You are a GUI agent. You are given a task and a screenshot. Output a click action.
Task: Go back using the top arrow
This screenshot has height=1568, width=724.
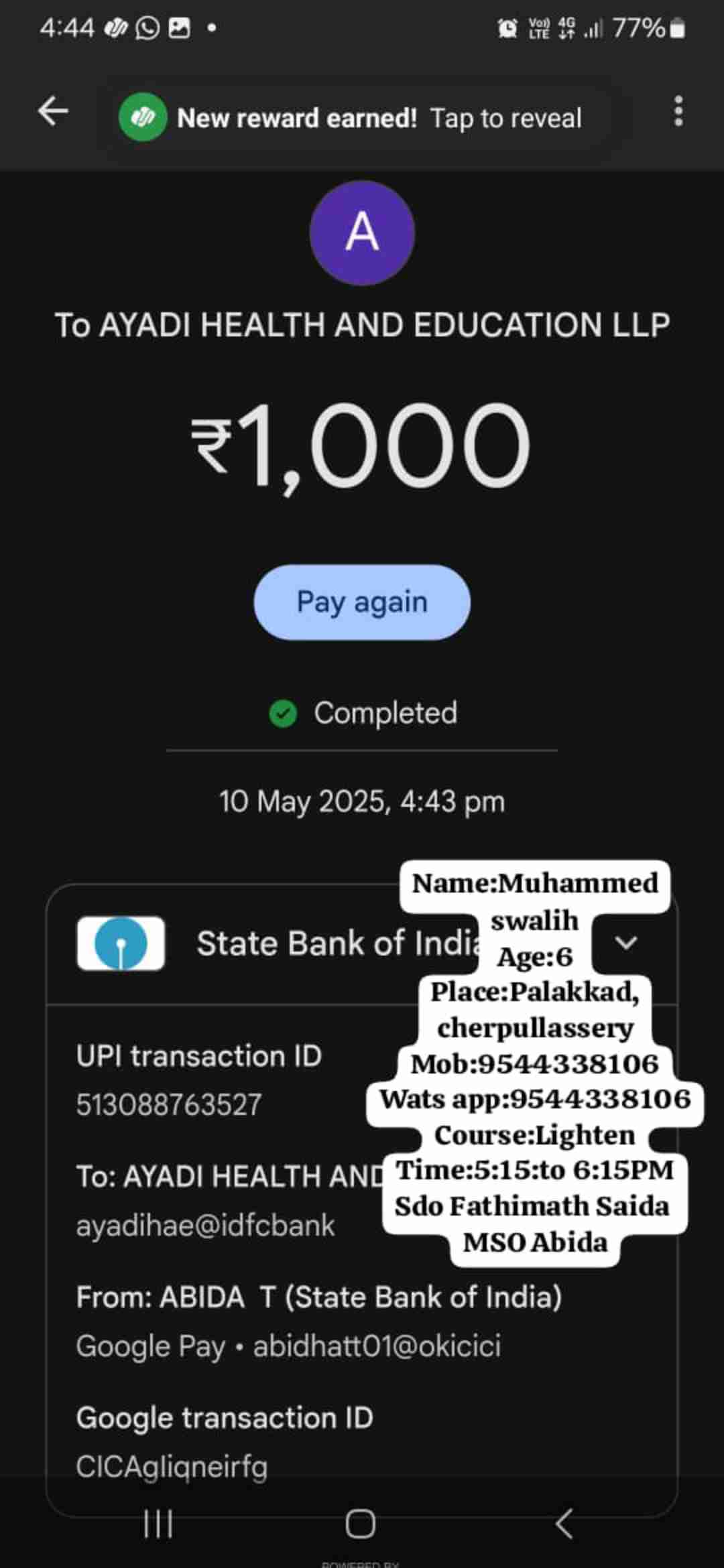pyautogui.click(x=53, y=111)
